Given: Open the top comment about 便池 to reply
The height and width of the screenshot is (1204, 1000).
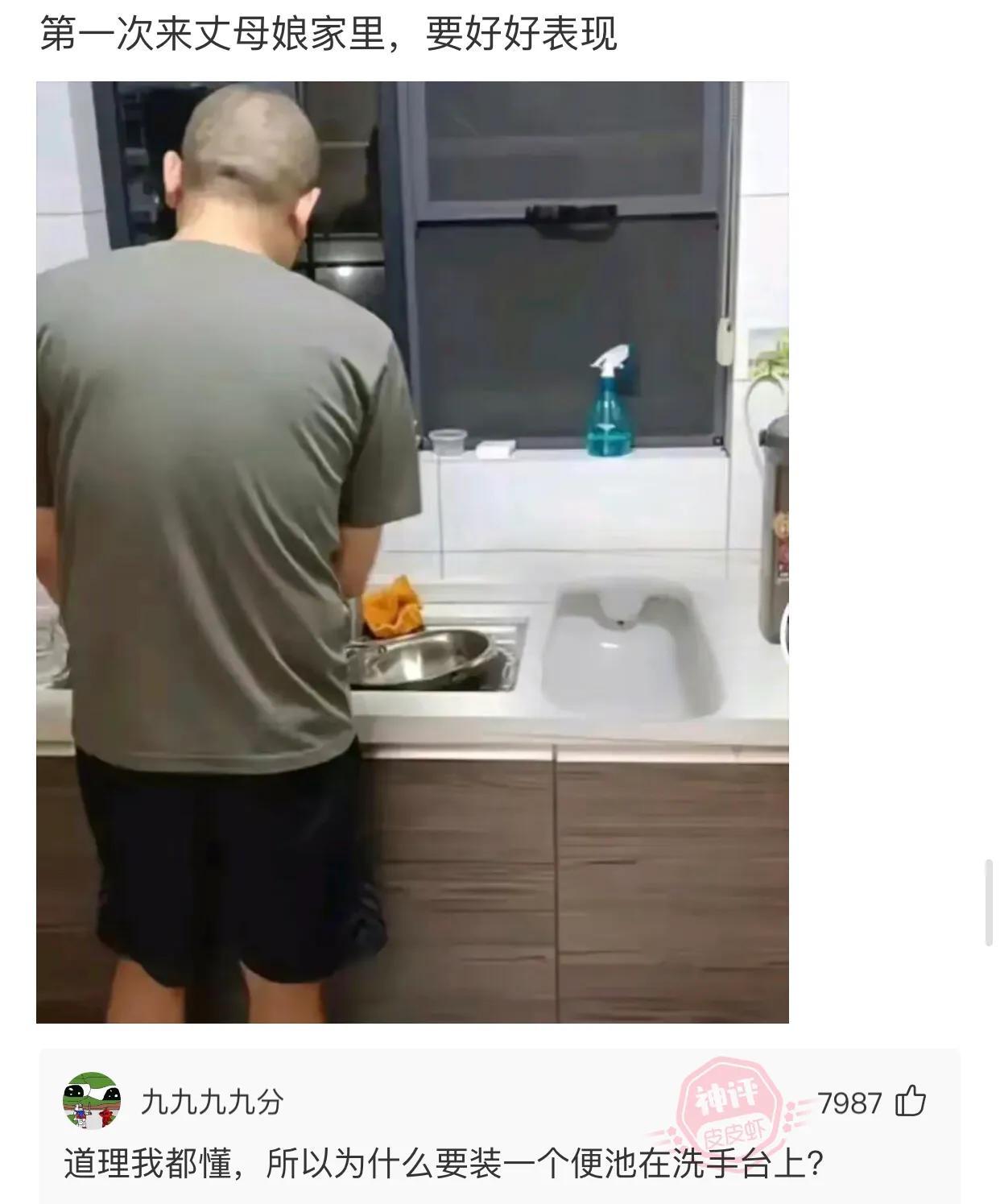Looking at the screenshot, I should [x=443, y=1165].
